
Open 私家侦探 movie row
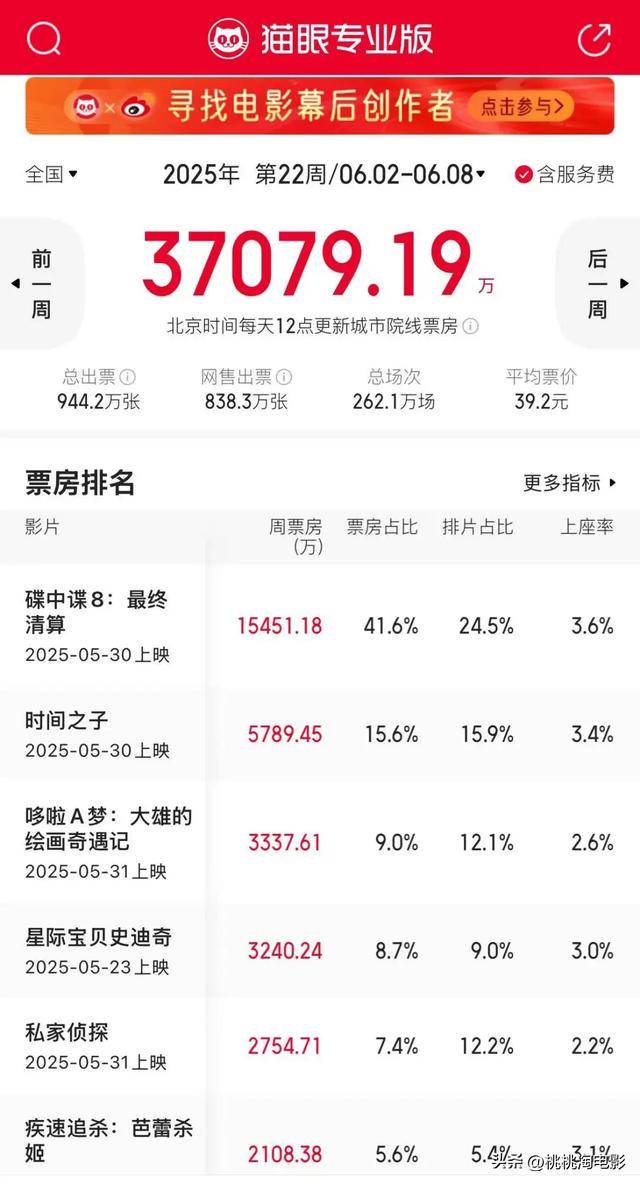[320, 1046]
